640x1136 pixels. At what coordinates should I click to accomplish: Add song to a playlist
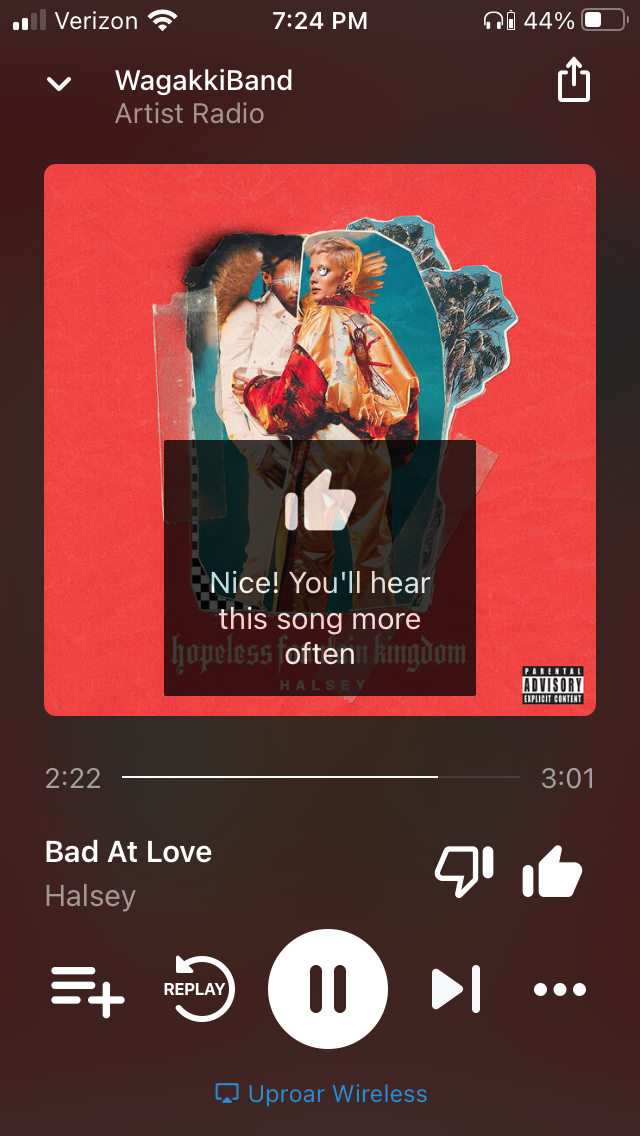[88, 990]
